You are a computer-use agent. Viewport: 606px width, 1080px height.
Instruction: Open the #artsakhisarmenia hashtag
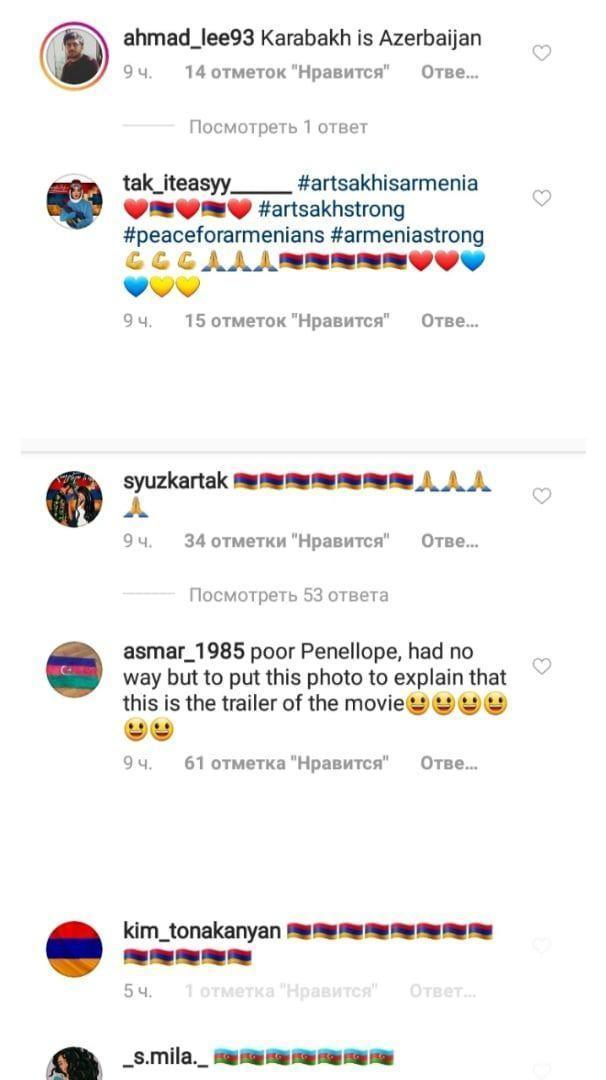coord(387,183)
